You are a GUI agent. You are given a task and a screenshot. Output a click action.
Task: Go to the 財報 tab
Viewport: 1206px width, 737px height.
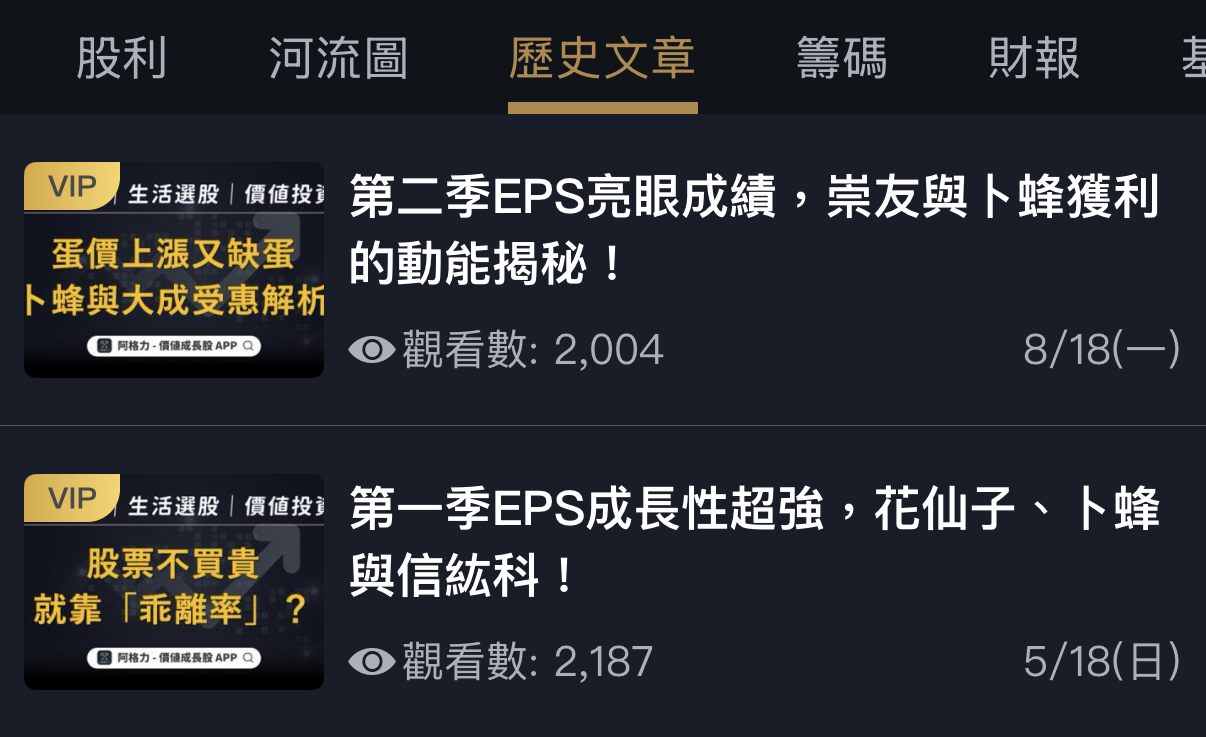(1034, 58)
